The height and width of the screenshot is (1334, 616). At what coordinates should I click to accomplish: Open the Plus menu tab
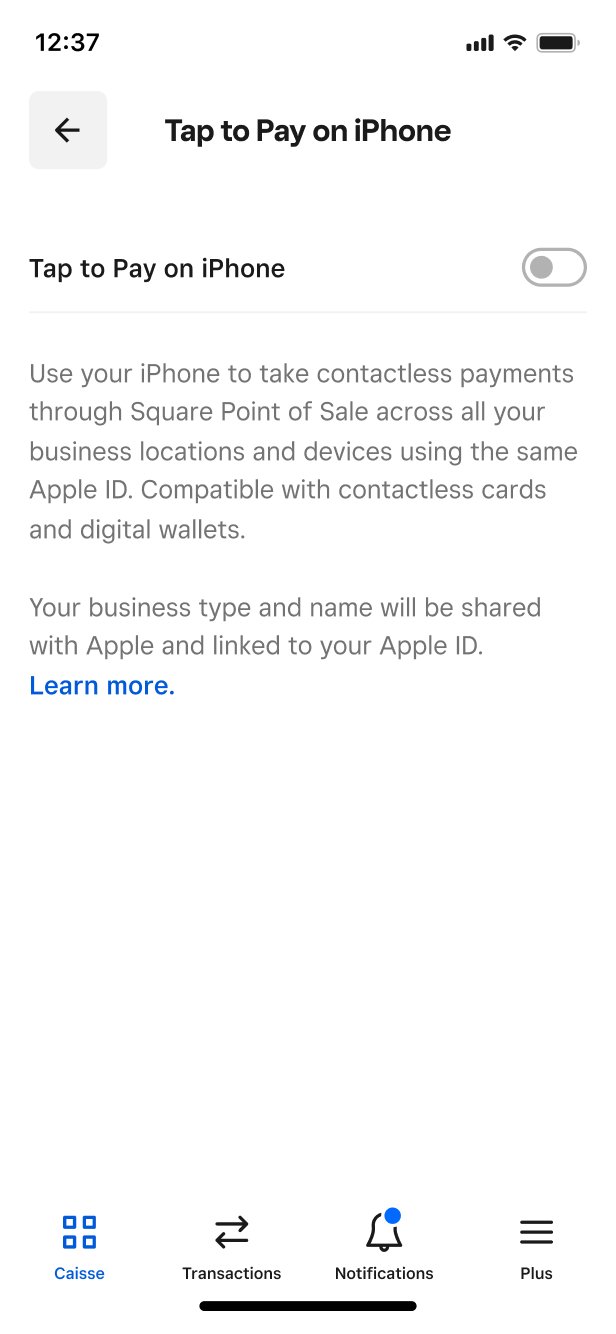click(536, 1245)
